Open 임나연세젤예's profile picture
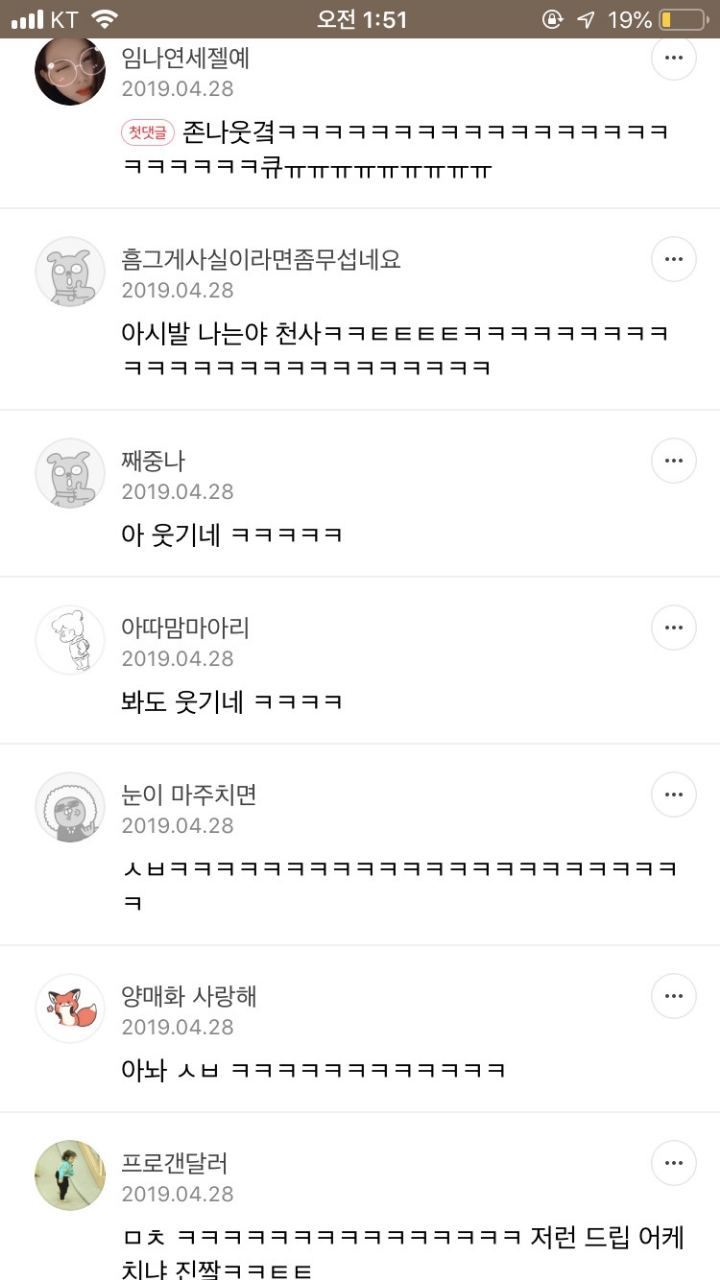720x1280 pixels. click(69, 71)
